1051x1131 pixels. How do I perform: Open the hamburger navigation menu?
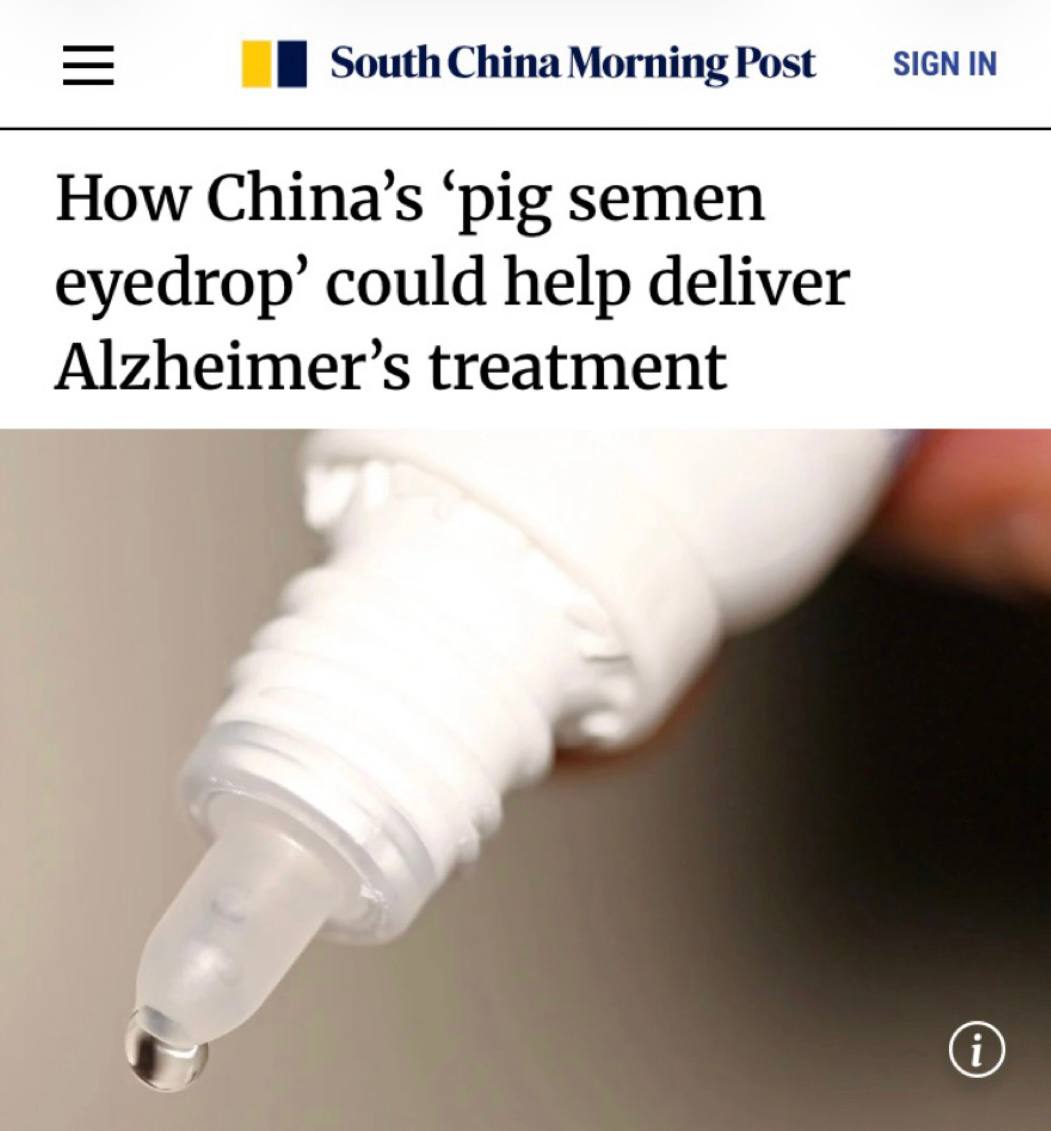click(x=88, y=65)
